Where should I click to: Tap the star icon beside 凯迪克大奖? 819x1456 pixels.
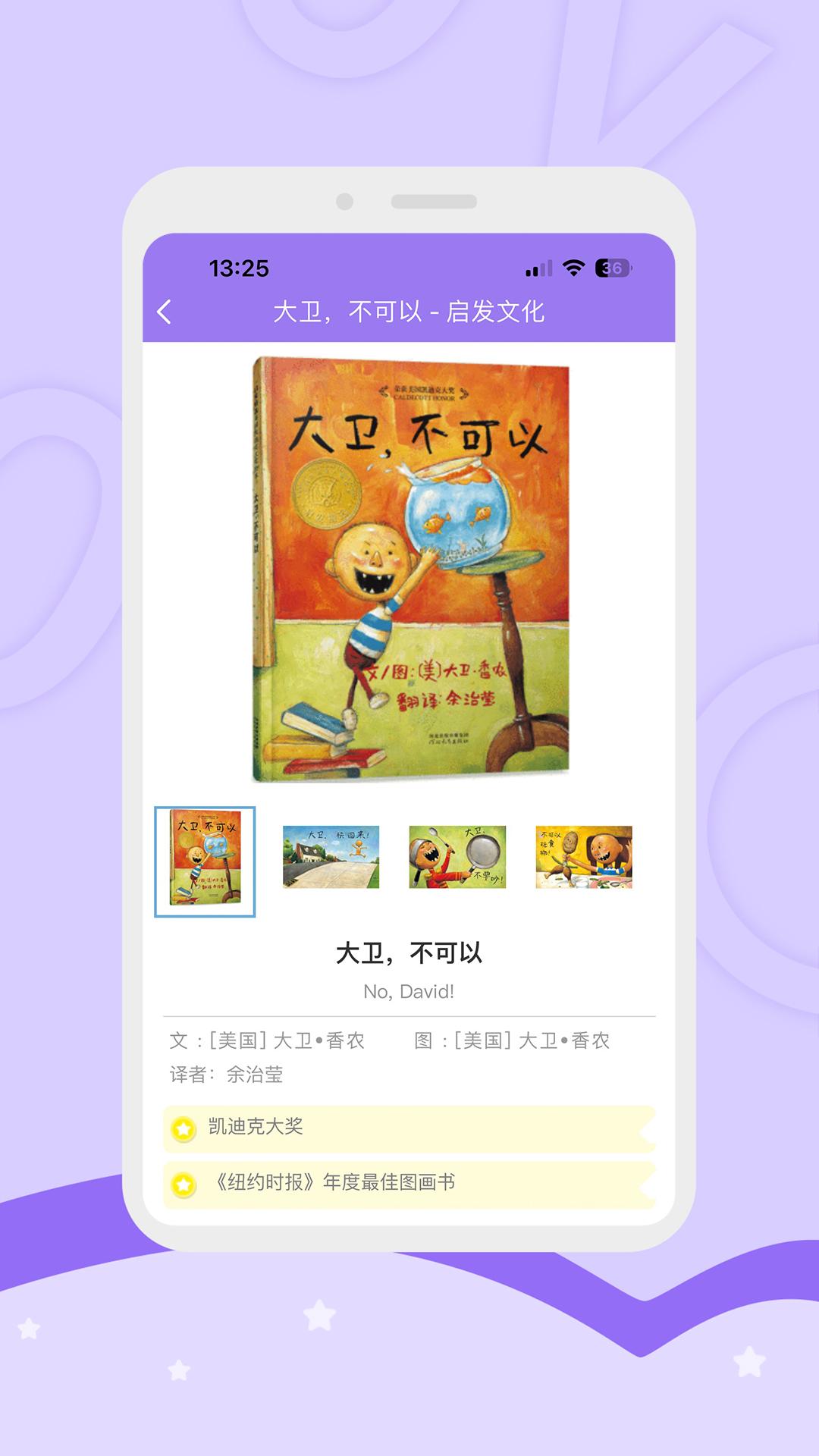tap(182, 1128)
